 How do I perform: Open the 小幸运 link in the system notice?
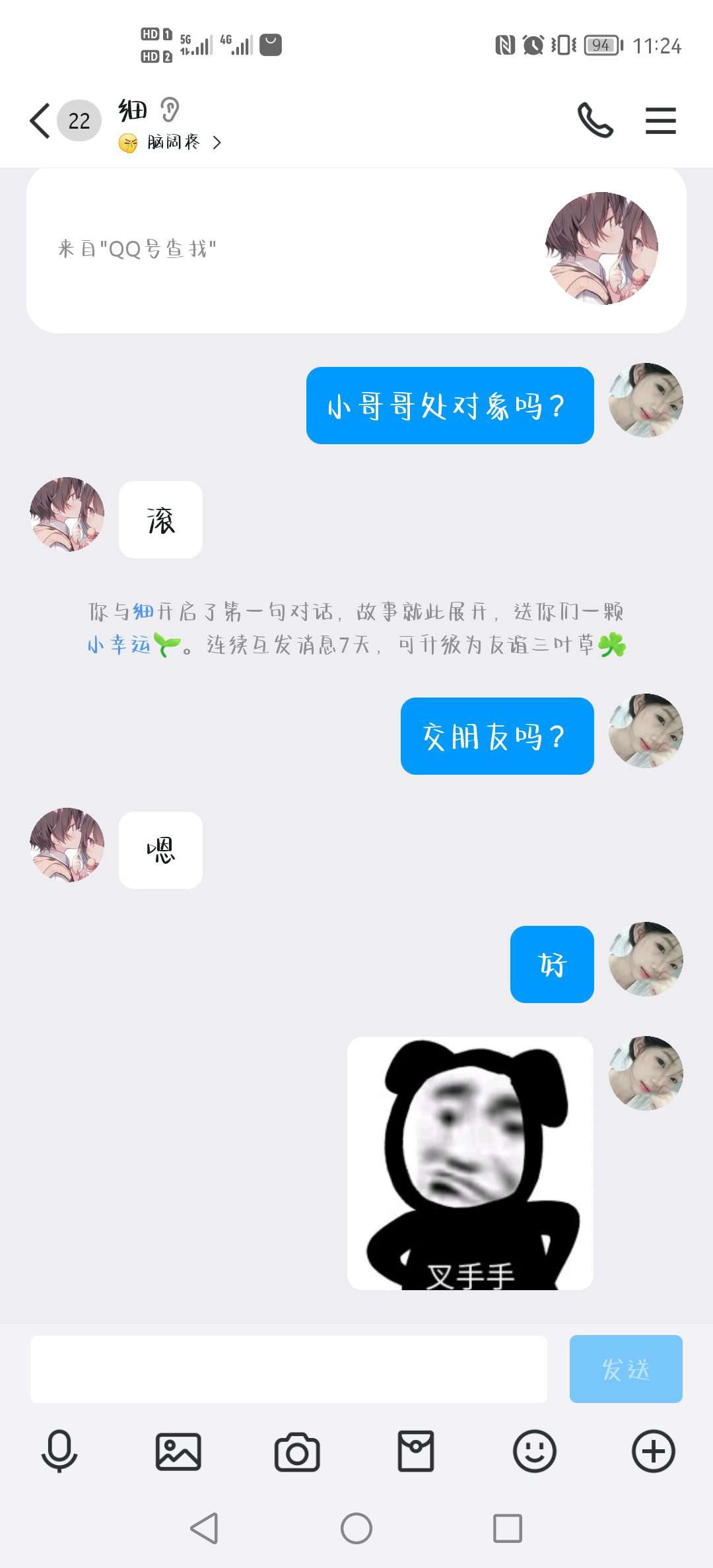119,645
